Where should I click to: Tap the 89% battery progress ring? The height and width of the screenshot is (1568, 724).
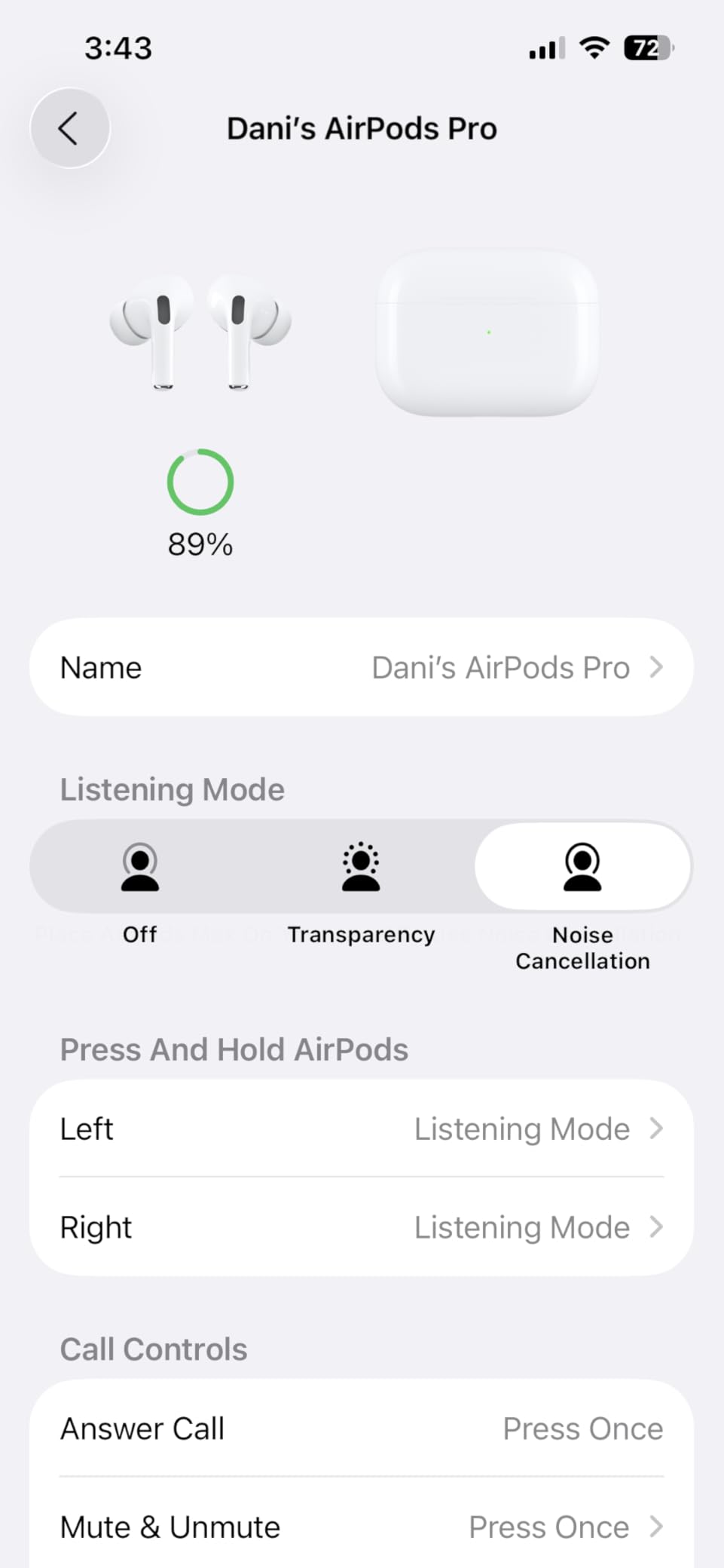point(199,482)
